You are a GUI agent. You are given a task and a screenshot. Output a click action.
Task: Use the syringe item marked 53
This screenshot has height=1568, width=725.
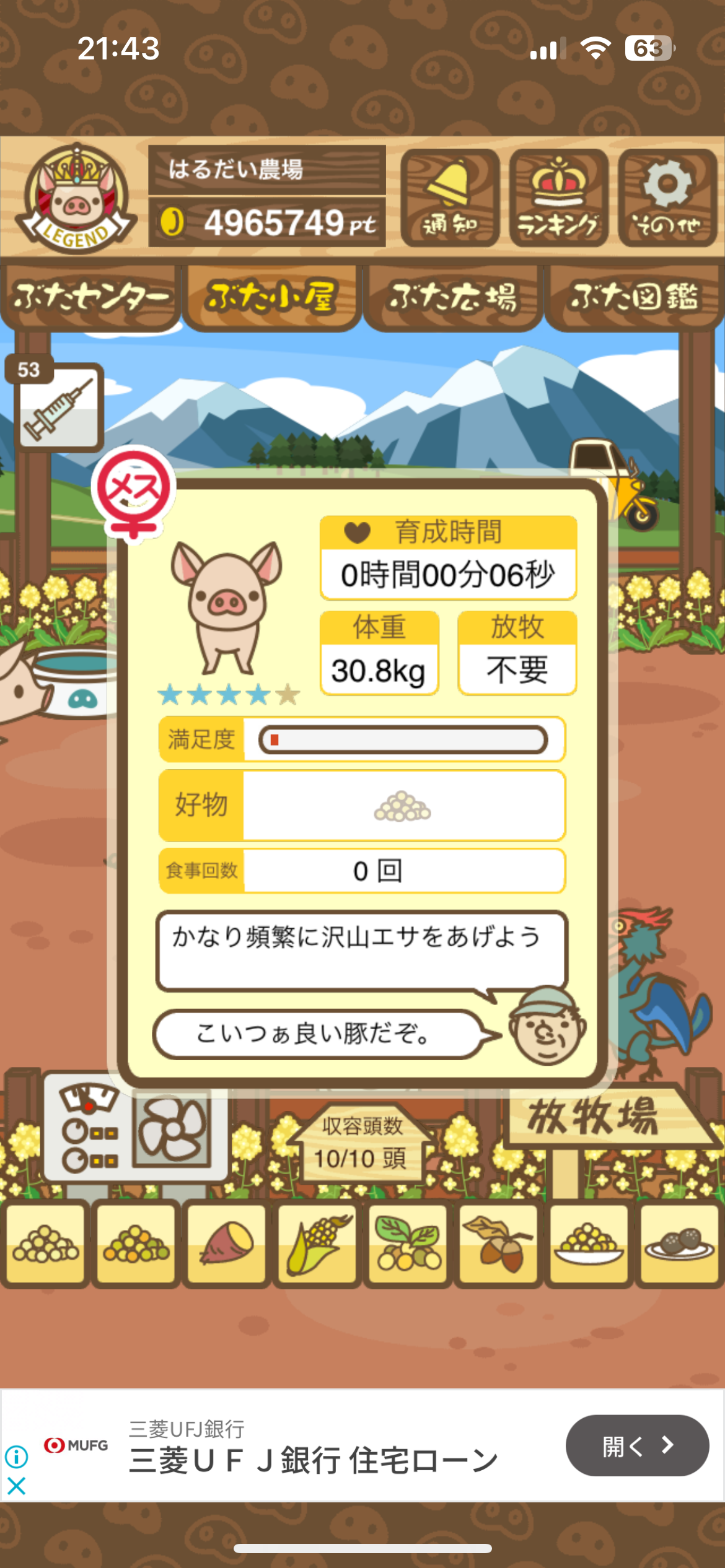[59, 407]
